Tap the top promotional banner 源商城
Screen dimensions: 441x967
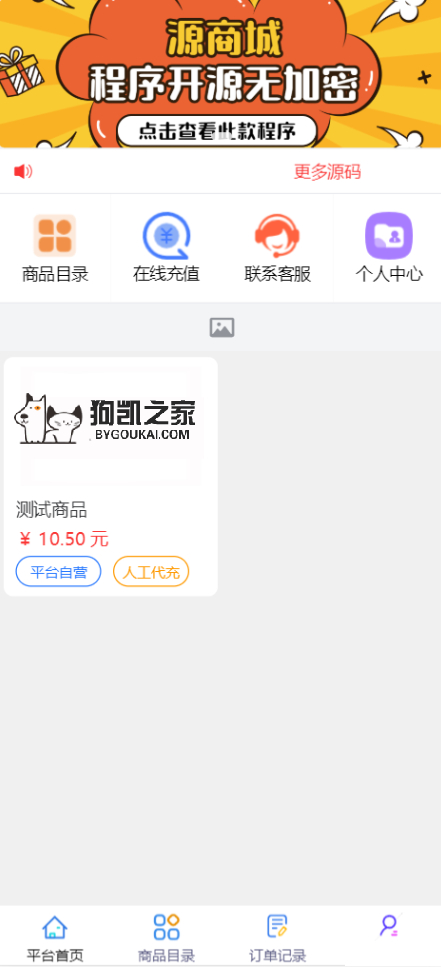(220, 73)
